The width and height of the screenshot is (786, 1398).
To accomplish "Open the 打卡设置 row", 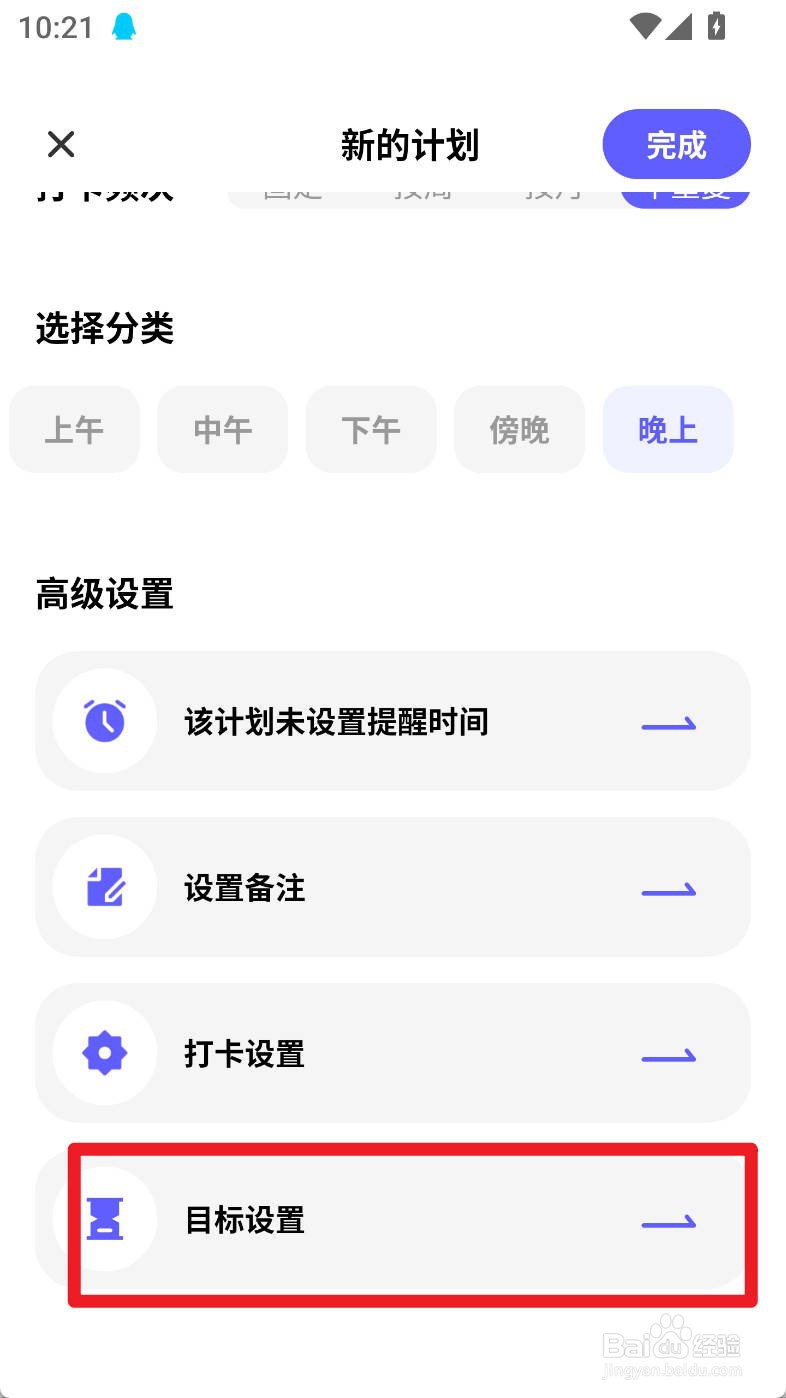I will click(x=393, y=1053).
